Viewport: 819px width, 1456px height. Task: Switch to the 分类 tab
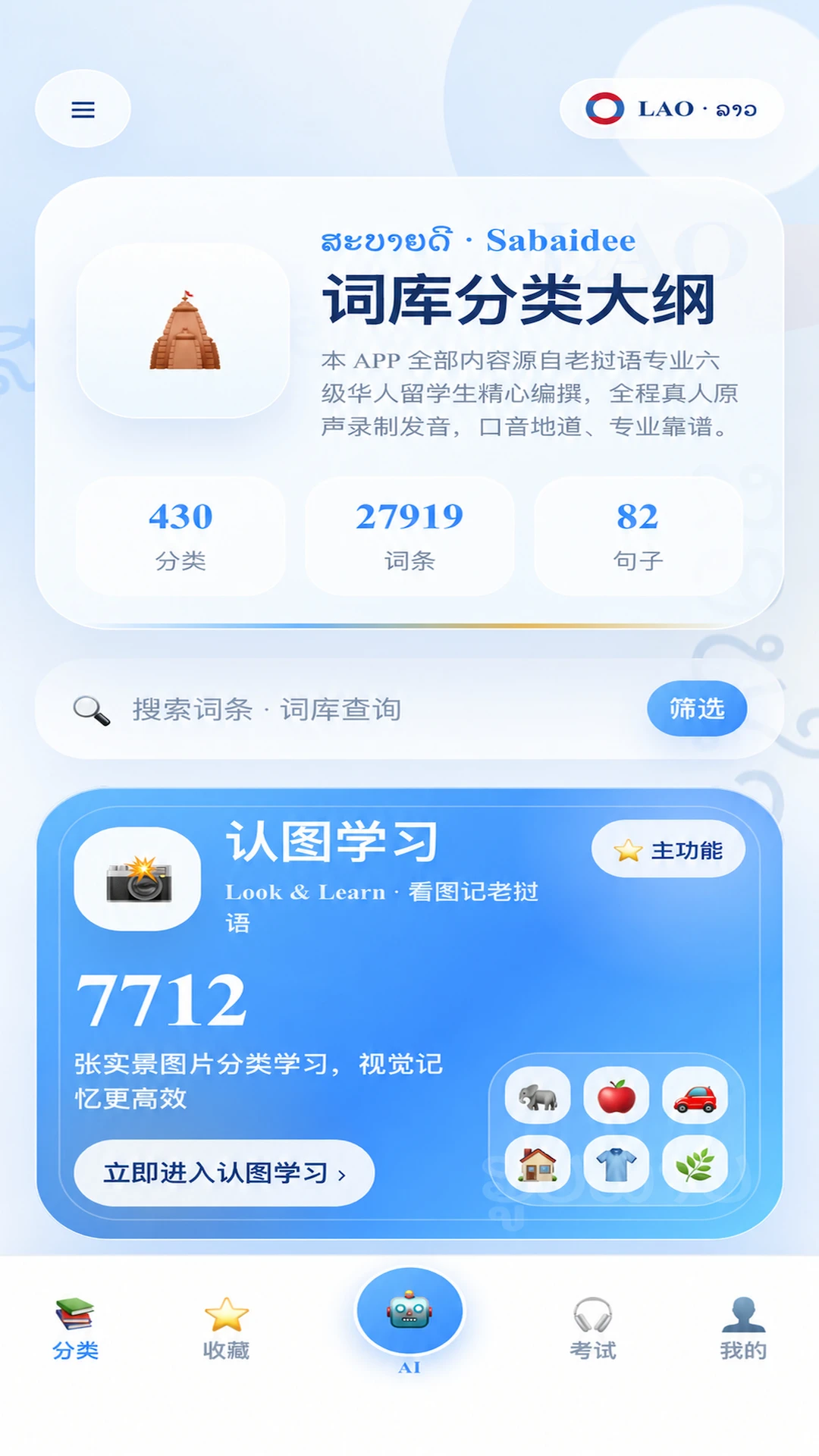point(75,1329)
